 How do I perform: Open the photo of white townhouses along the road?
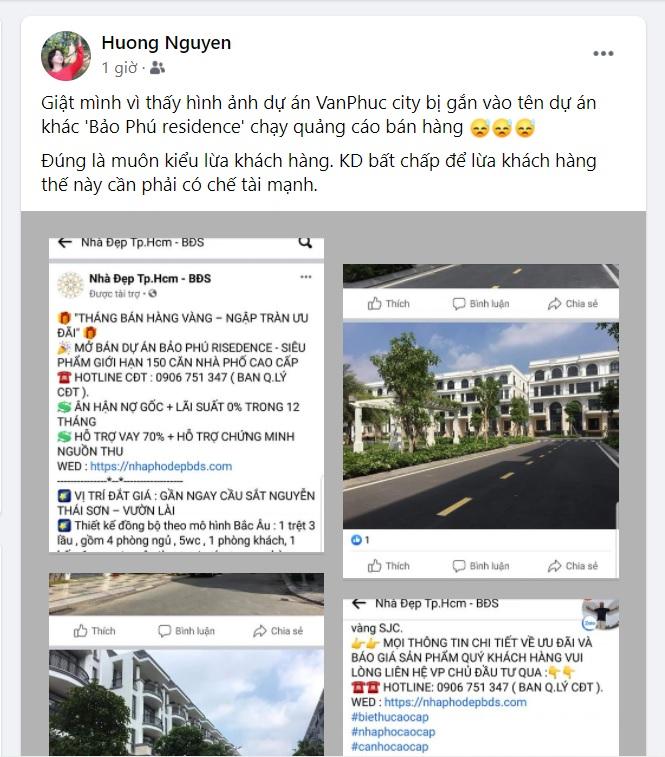tap(480, 420)
